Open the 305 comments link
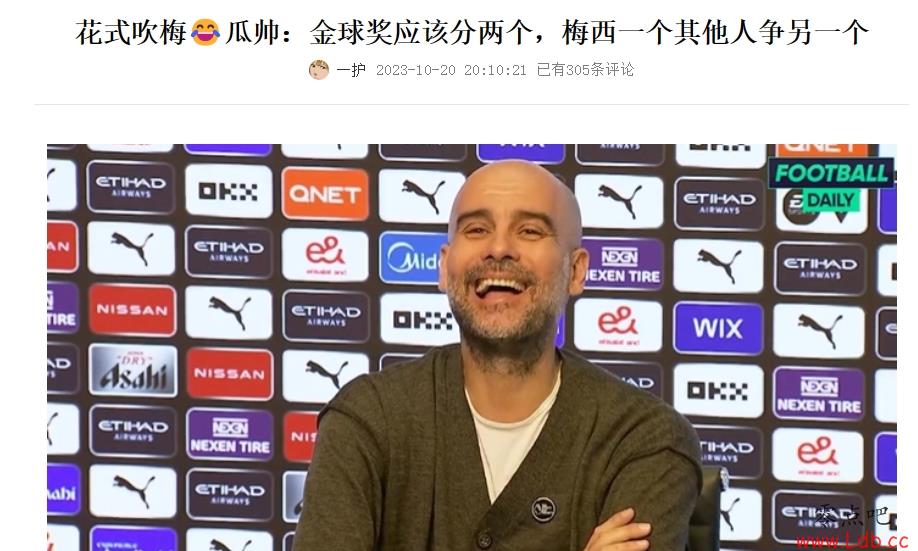918x551 pixels. click(x=585, y=70)
